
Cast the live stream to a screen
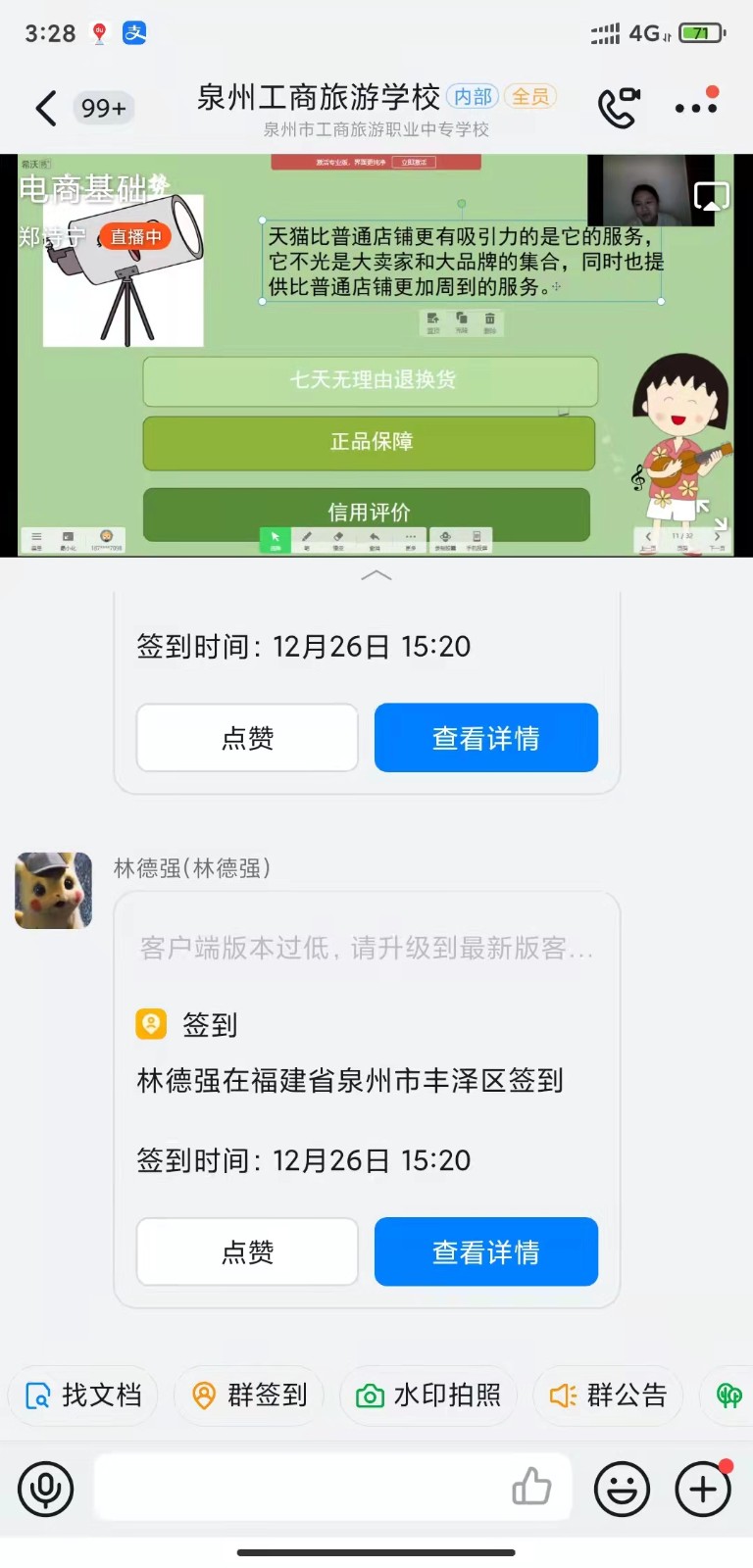click(711, 196)
